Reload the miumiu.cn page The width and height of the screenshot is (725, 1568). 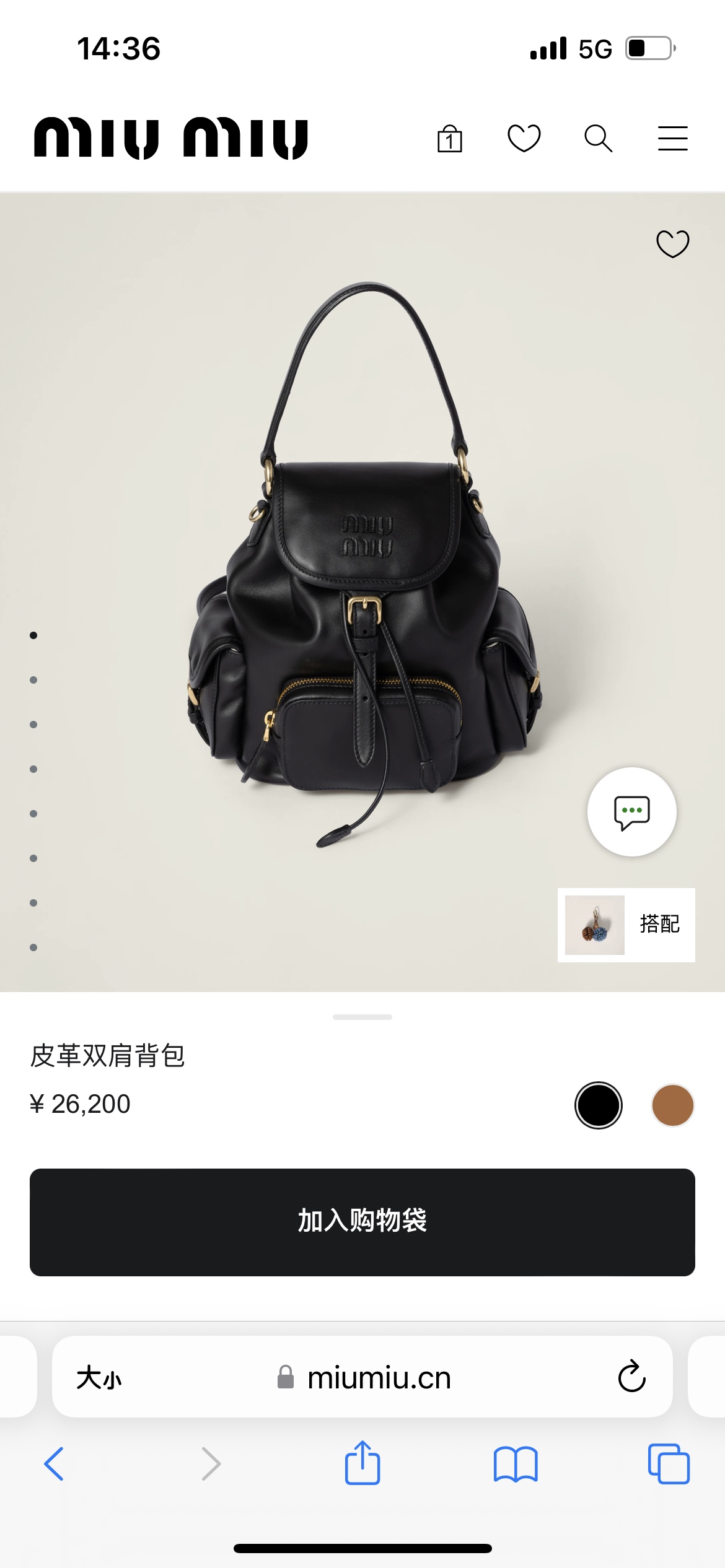pyautogui.click(x=631, y=1377)
